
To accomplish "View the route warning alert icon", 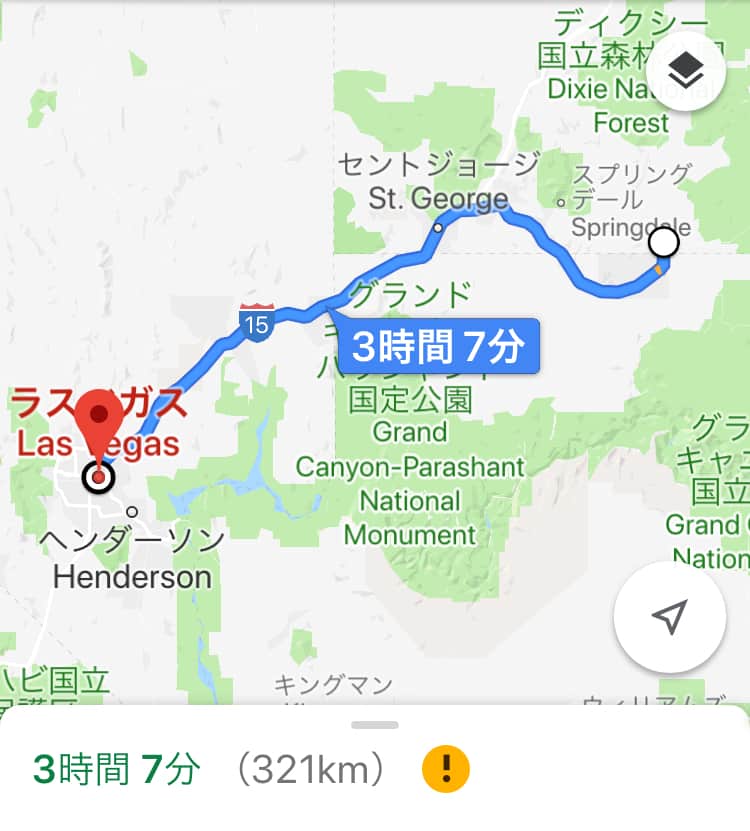I will [x=445, y=769].
